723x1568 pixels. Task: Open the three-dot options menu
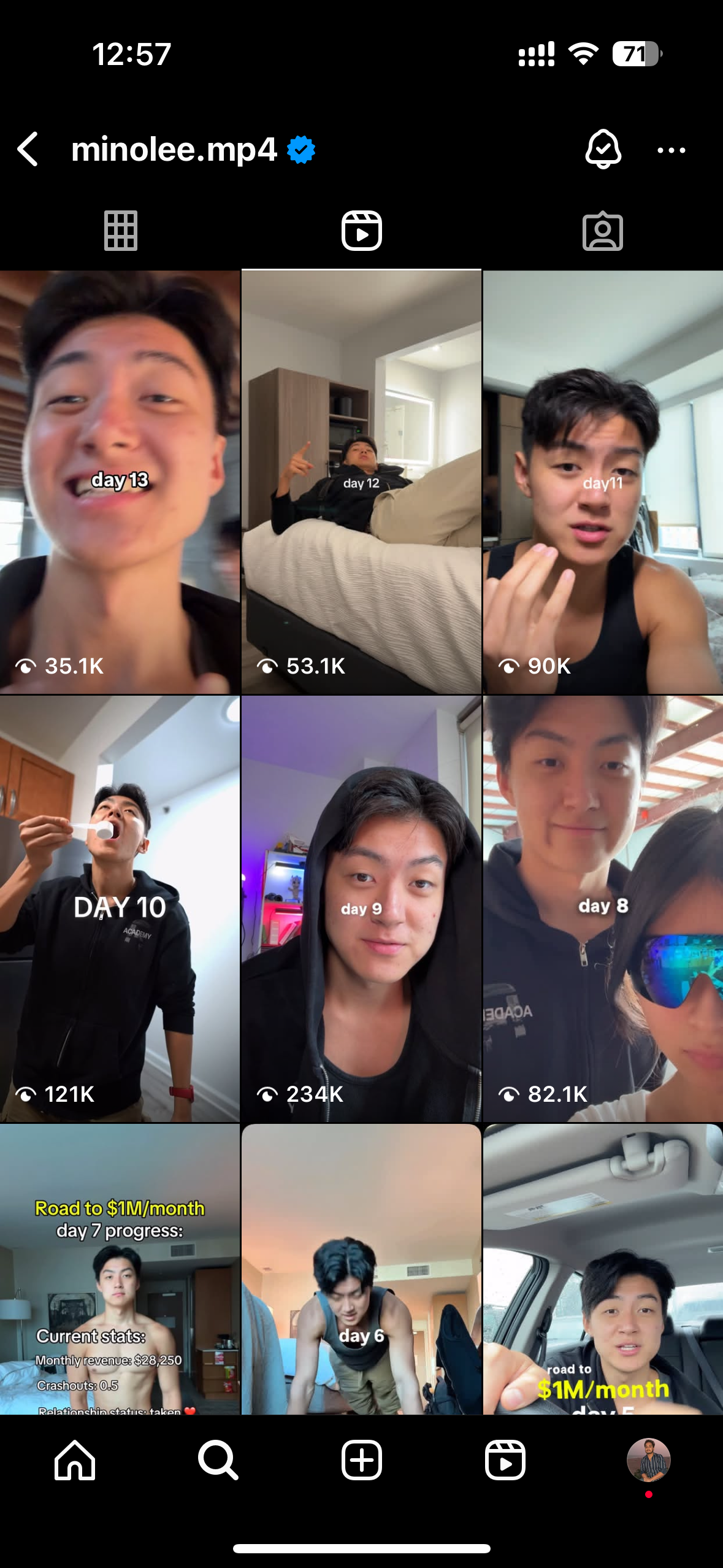pyautogui.click(x=671, y=150)
